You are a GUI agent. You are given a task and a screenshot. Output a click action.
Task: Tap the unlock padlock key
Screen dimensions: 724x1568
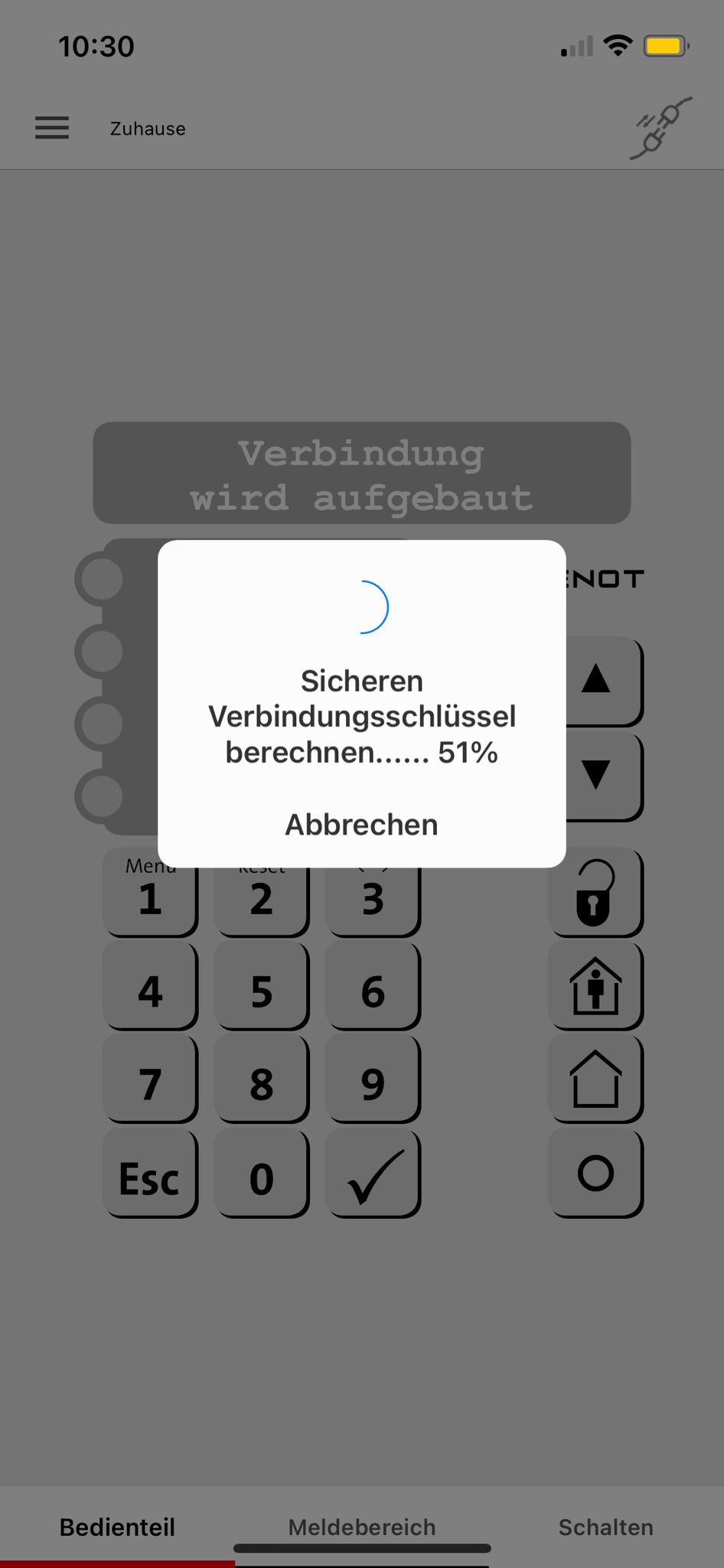pyautogui.click(x=595, y=893)
